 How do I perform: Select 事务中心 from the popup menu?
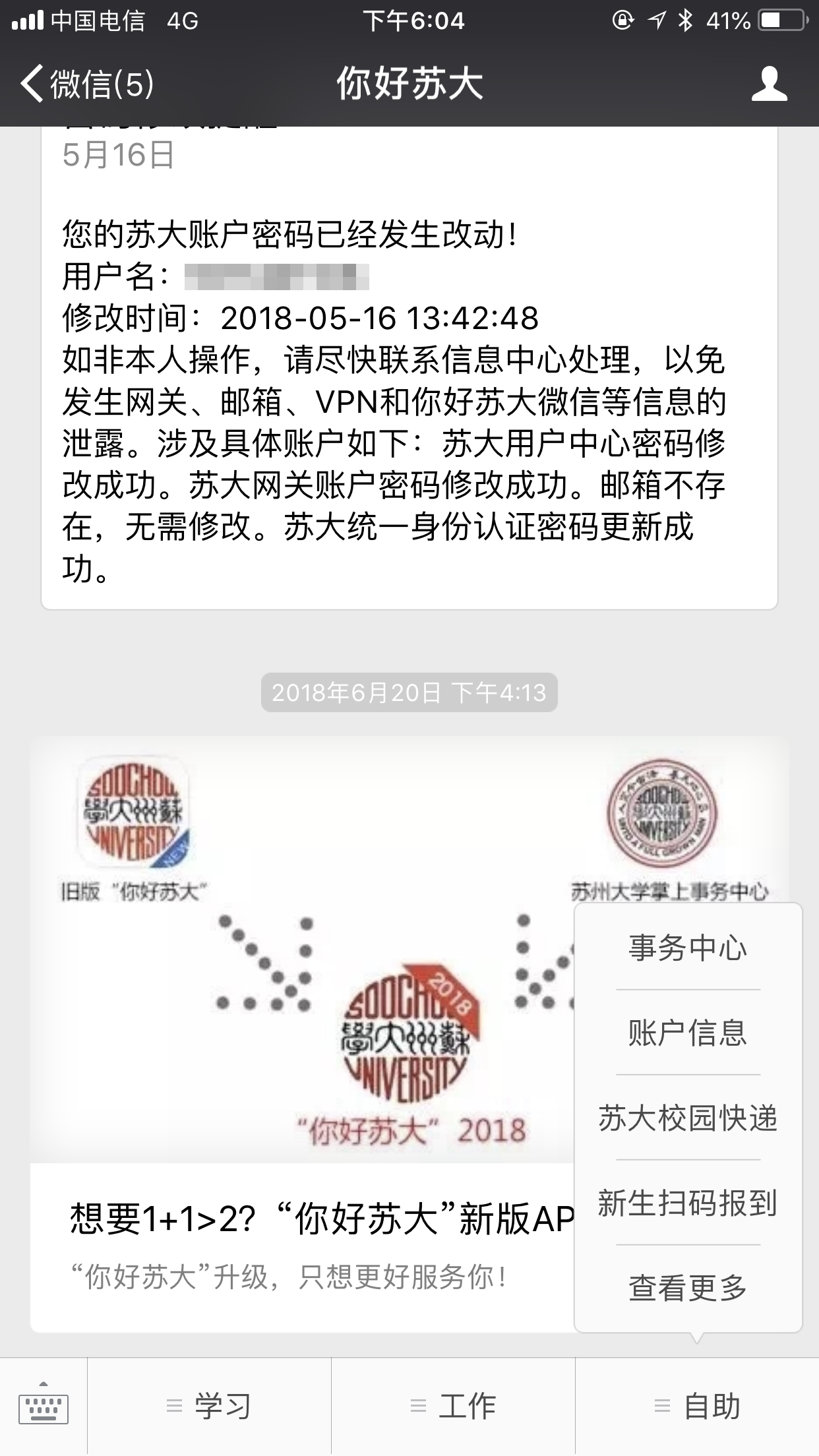(x=688, y=948)
